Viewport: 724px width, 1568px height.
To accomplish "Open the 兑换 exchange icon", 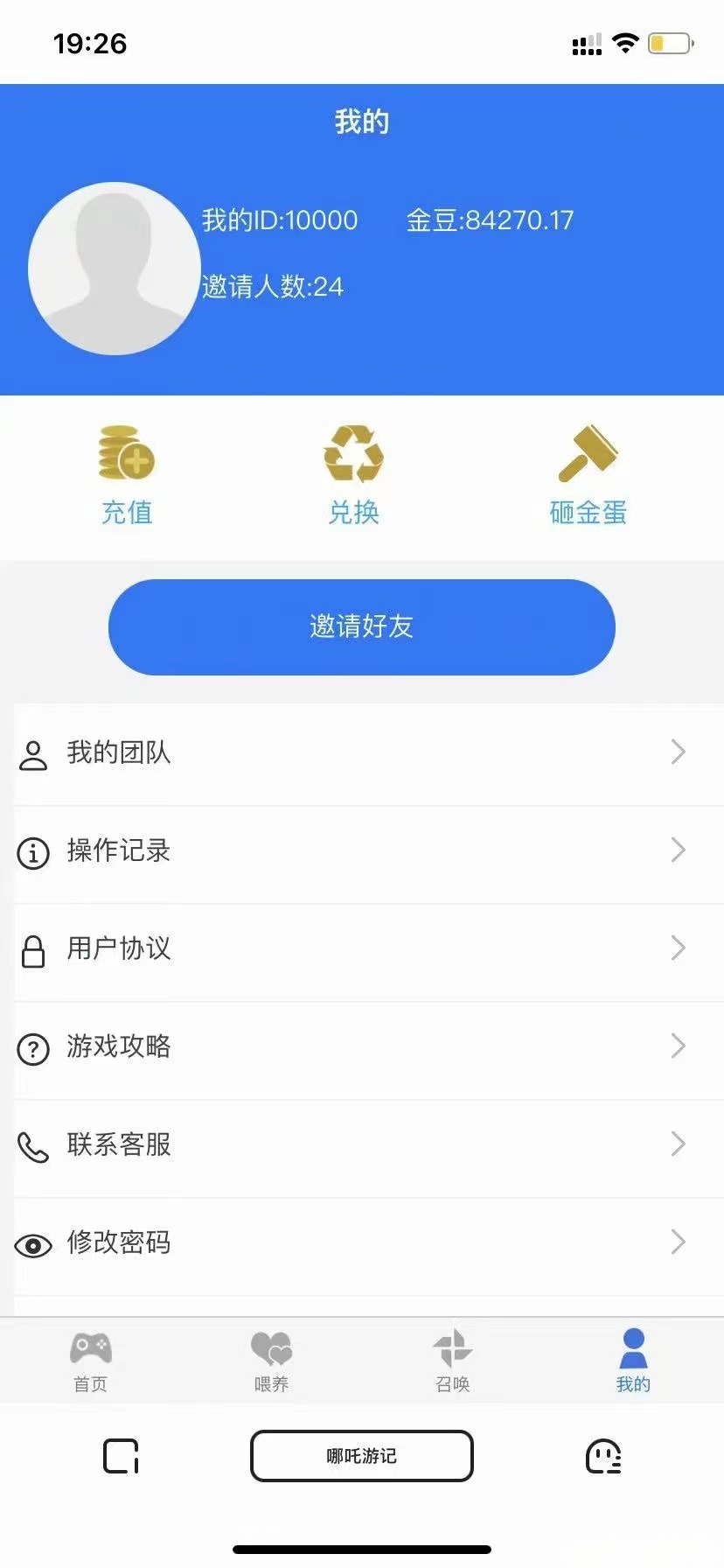I will pos(352,455).
